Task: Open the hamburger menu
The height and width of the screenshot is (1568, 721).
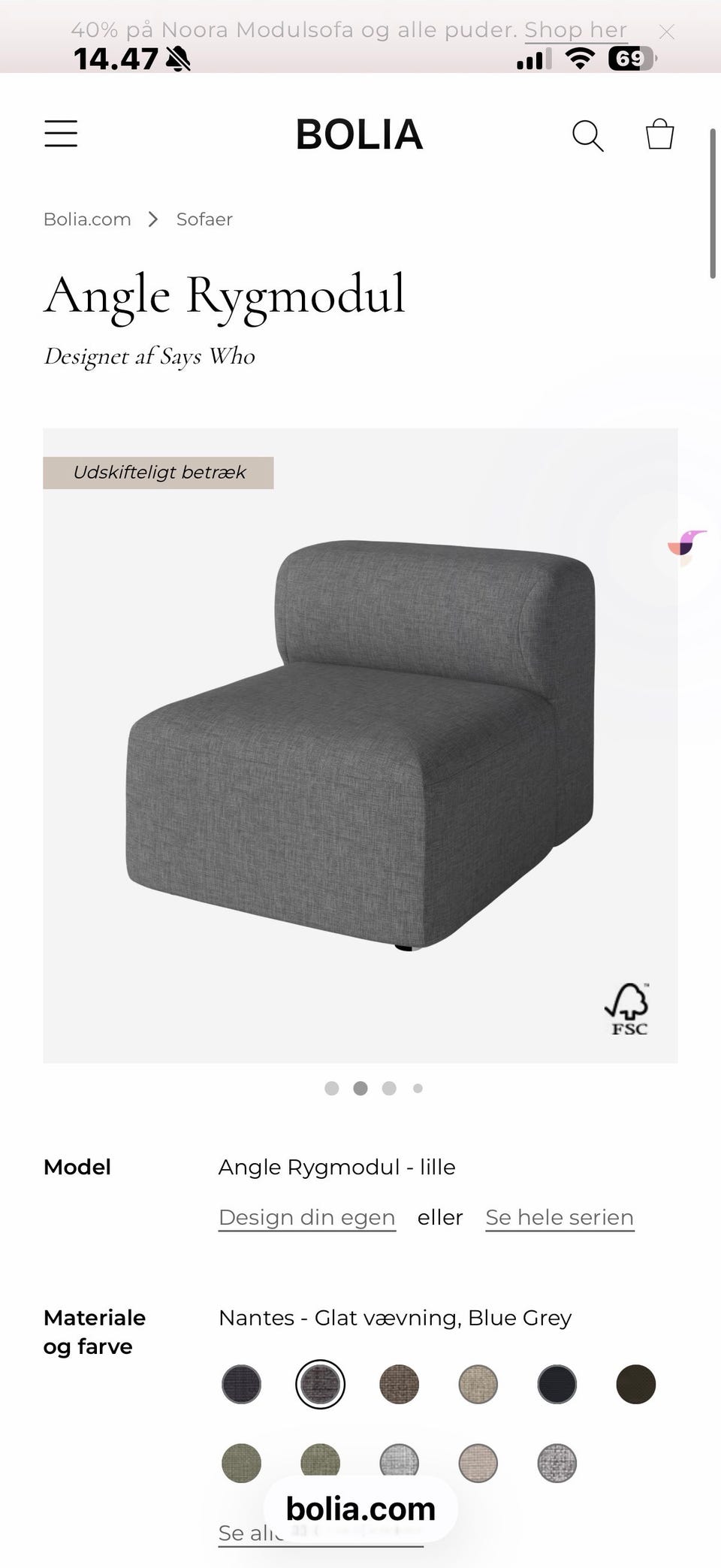Action: click(61, 134)
